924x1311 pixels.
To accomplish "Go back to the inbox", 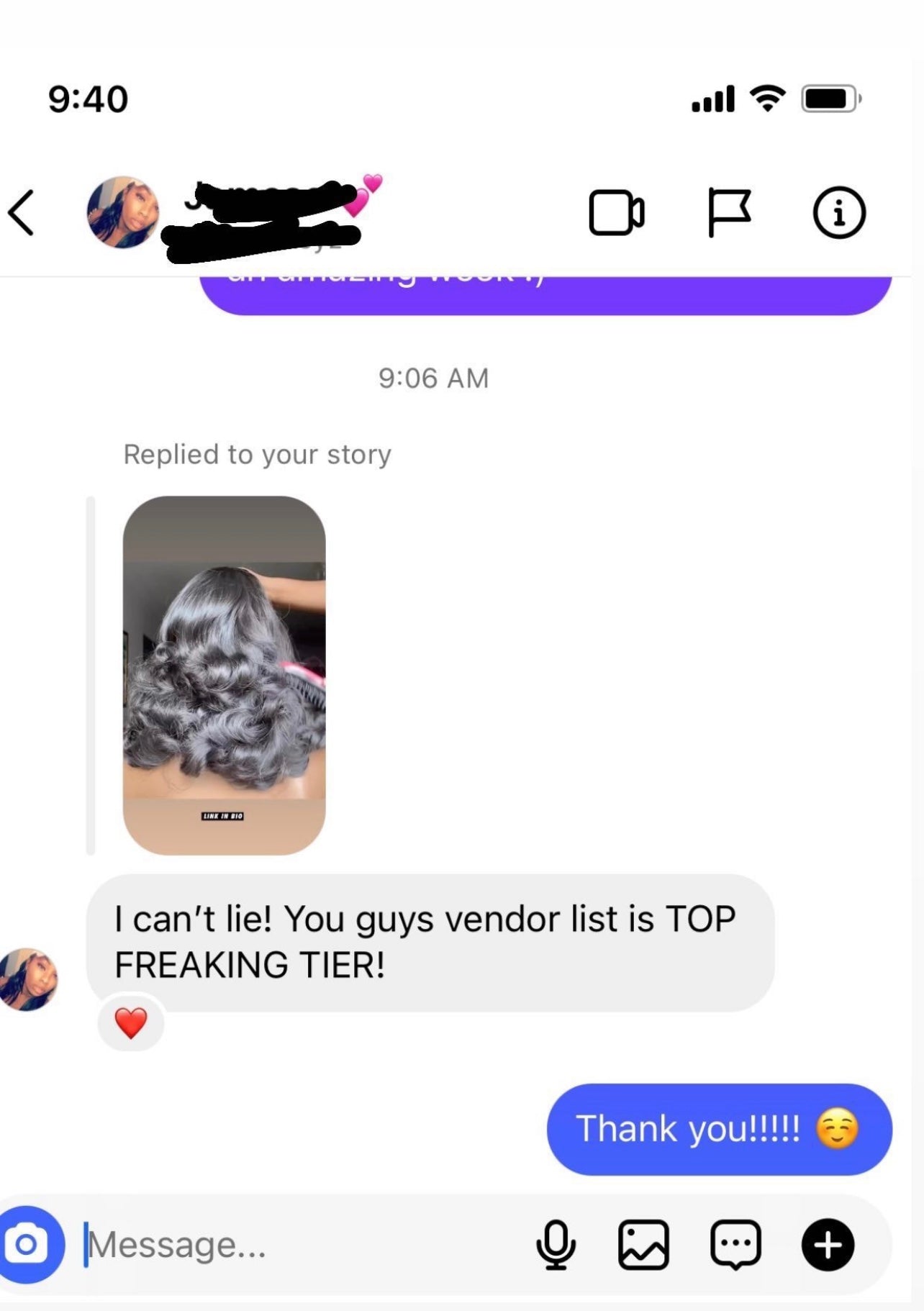I will tap(22, 213).
